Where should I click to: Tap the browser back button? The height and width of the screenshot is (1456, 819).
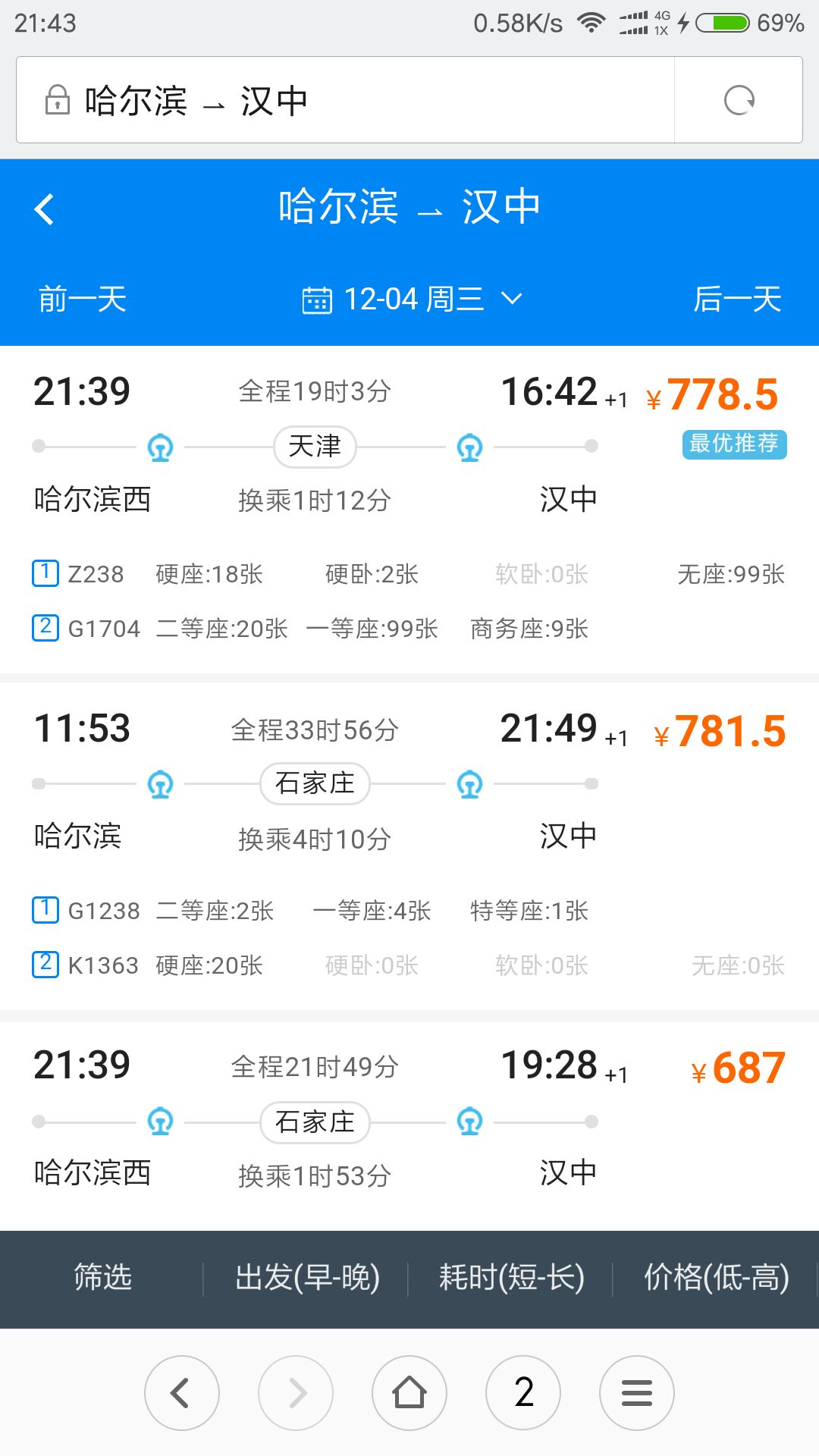coord(182,1393)
